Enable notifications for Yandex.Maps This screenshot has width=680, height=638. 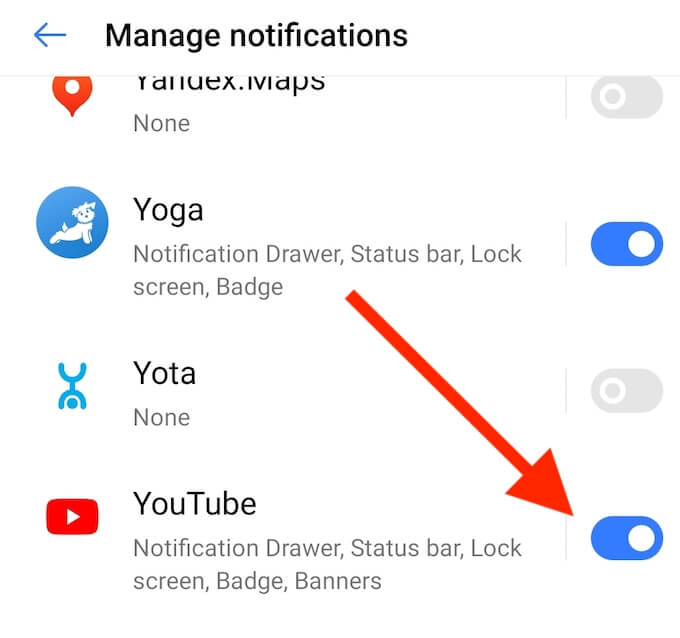[626, 99]
